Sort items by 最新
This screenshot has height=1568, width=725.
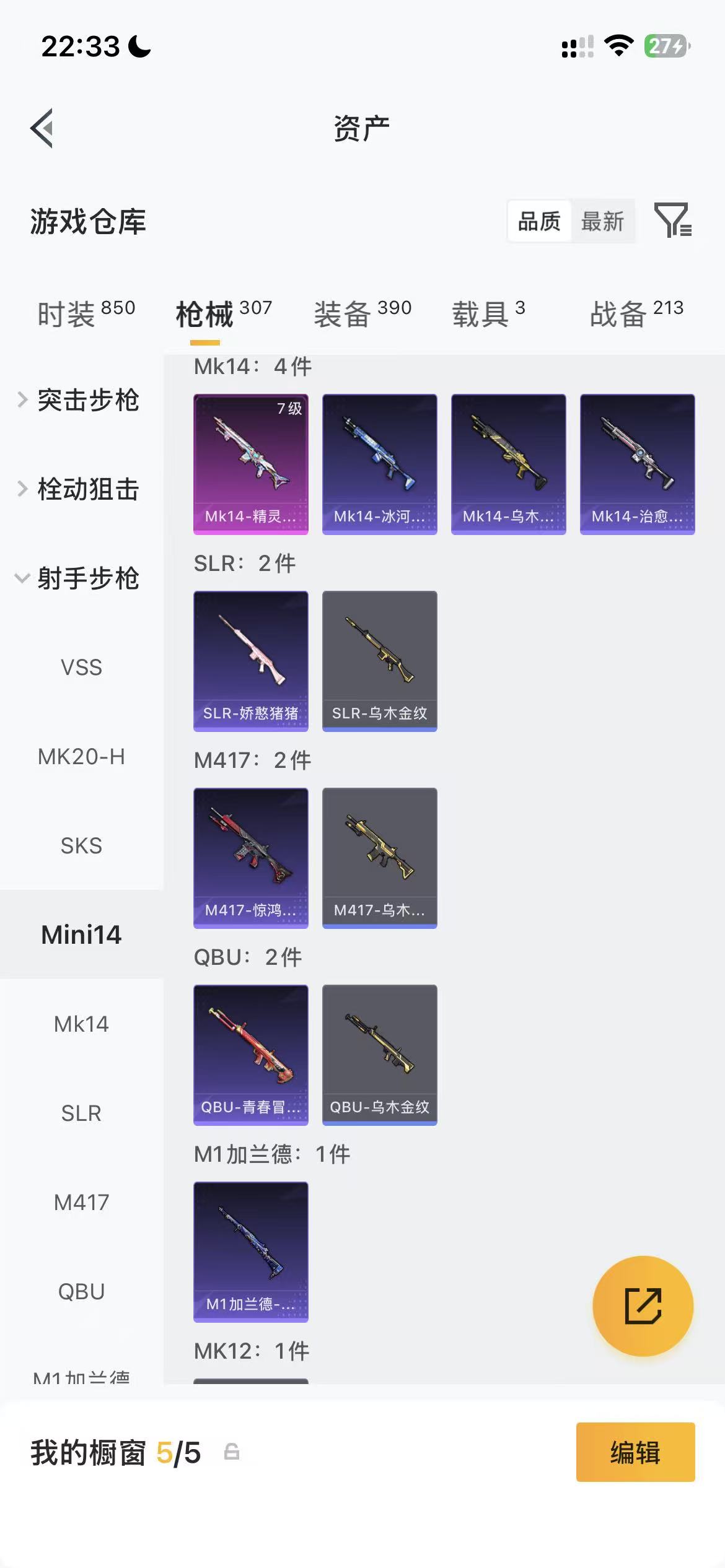click(x=602, y=221)
